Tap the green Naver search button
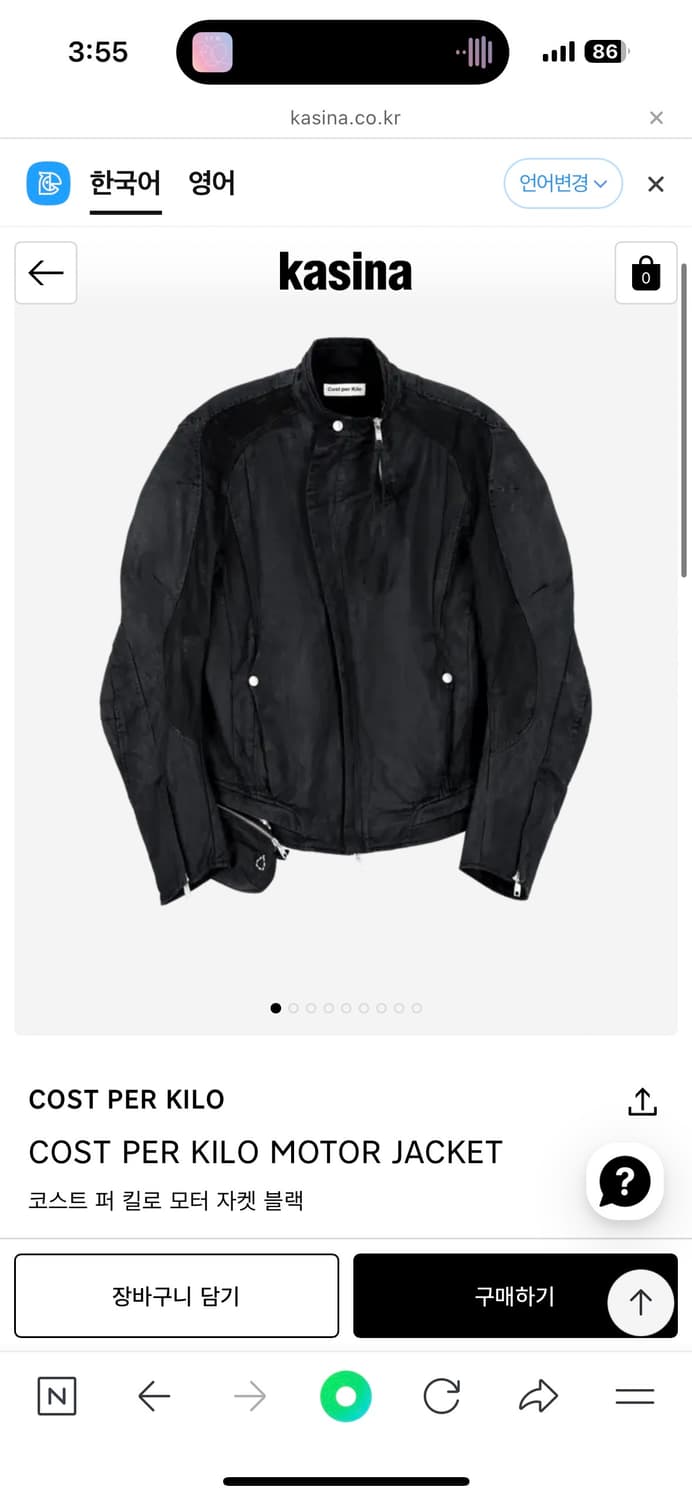The width and height of the screenshot is (692, 1500). 346,1396
